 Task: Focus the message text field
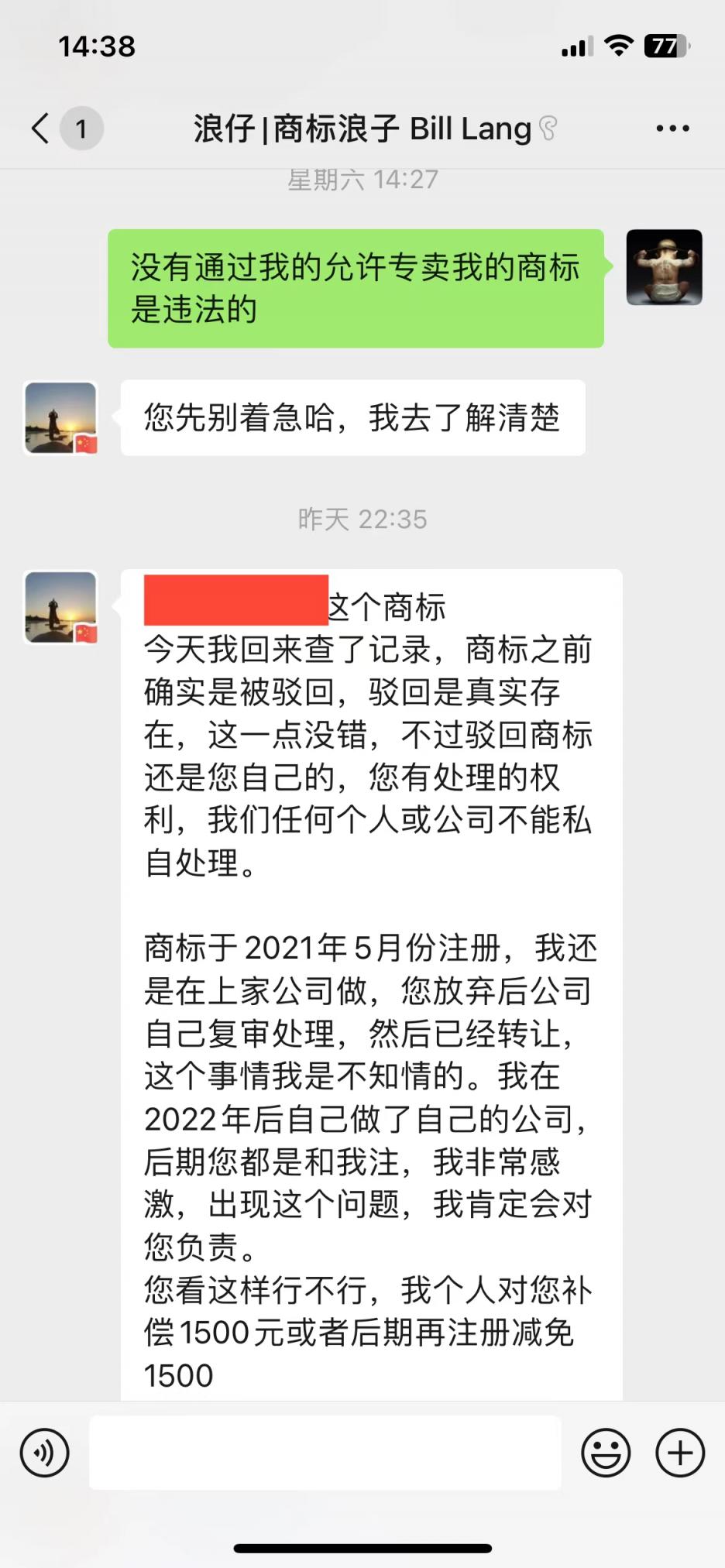coord(325,1453)
